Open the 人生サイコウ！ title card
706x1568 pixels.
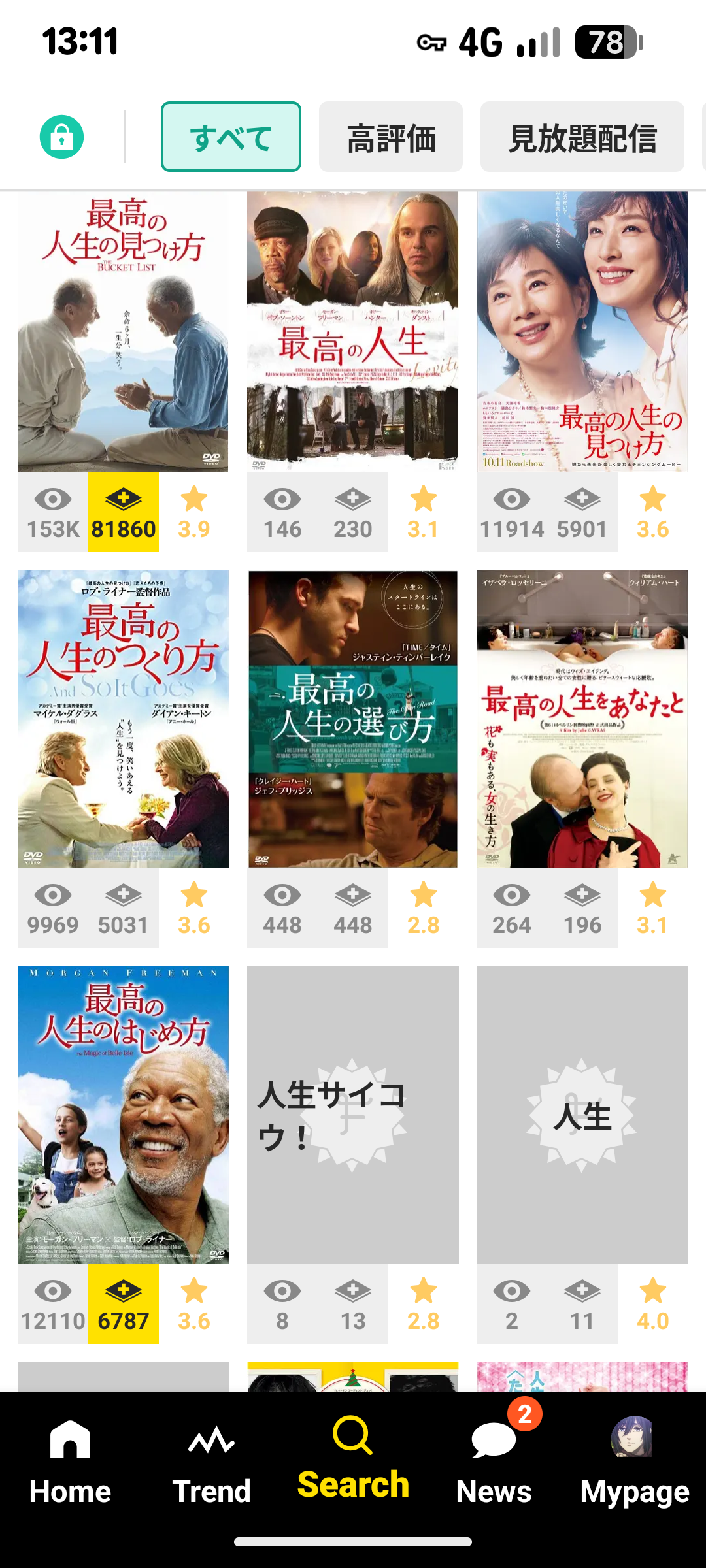click(352, 1115)
